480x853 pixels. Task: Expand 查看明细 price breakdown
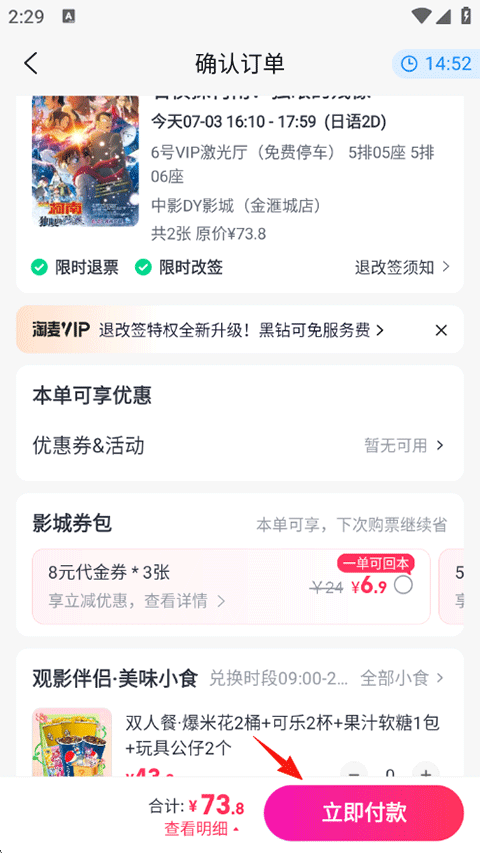[x=201, y=829]
